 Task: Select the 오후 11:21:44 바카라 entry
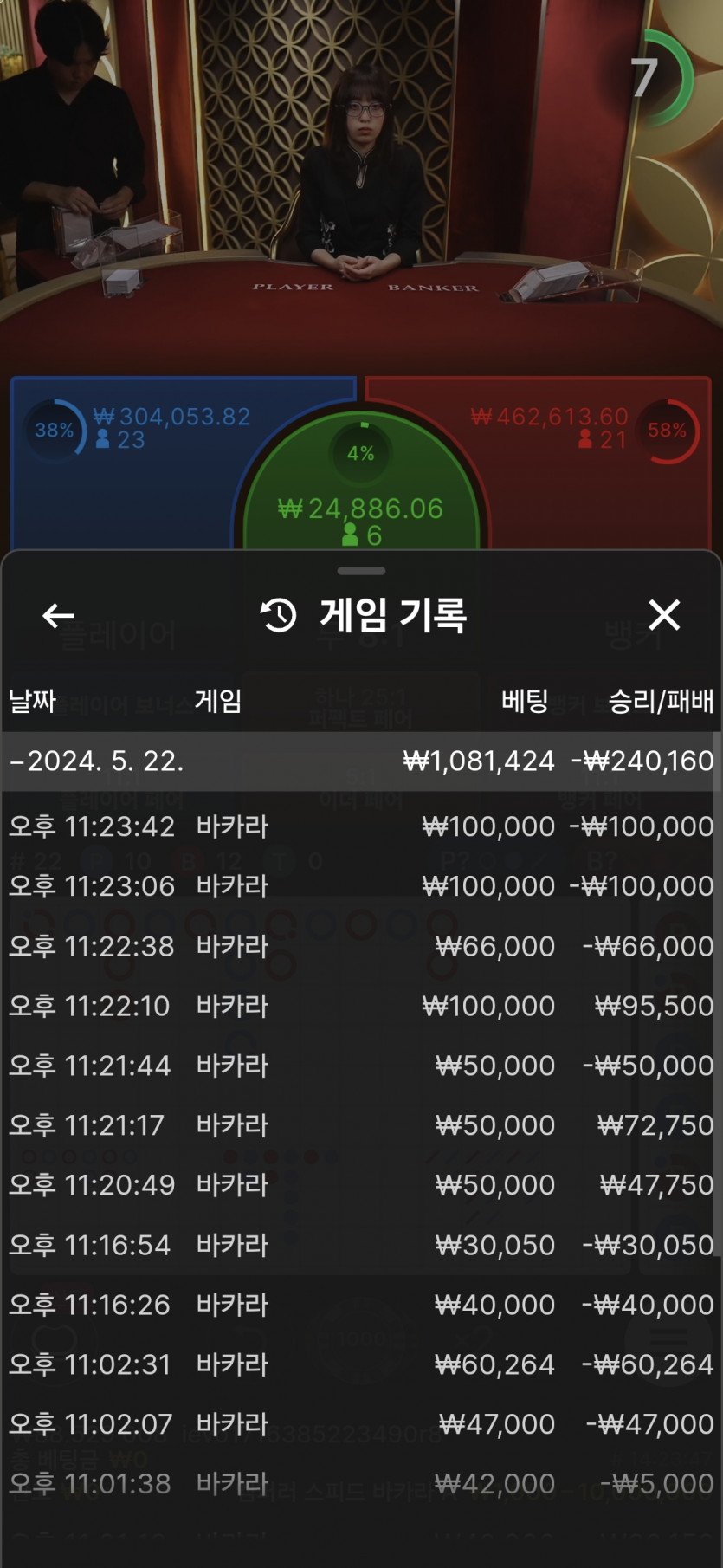(x=360, y=1066)
